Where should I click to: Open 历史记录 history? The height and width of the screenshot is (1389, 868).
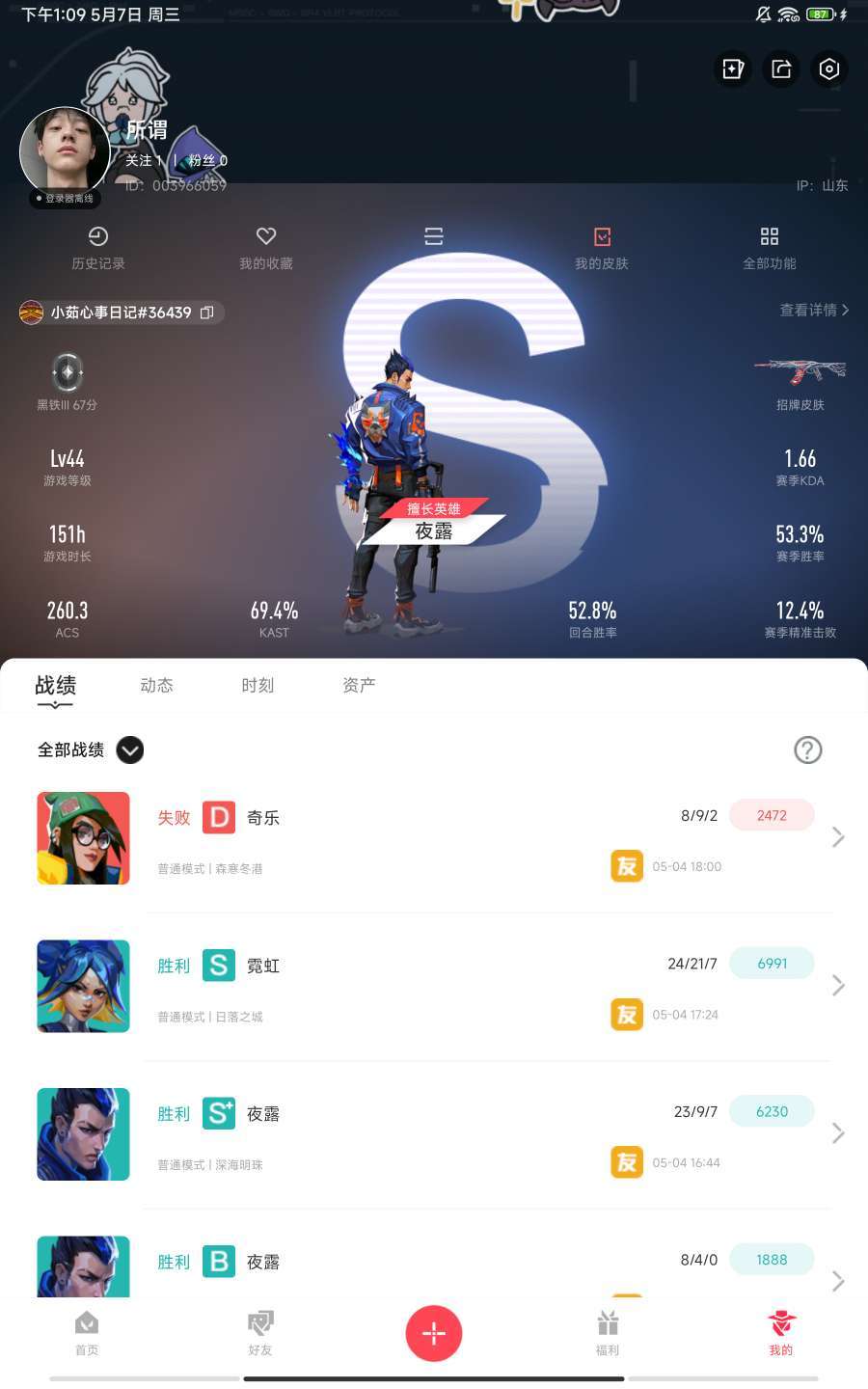98,247
